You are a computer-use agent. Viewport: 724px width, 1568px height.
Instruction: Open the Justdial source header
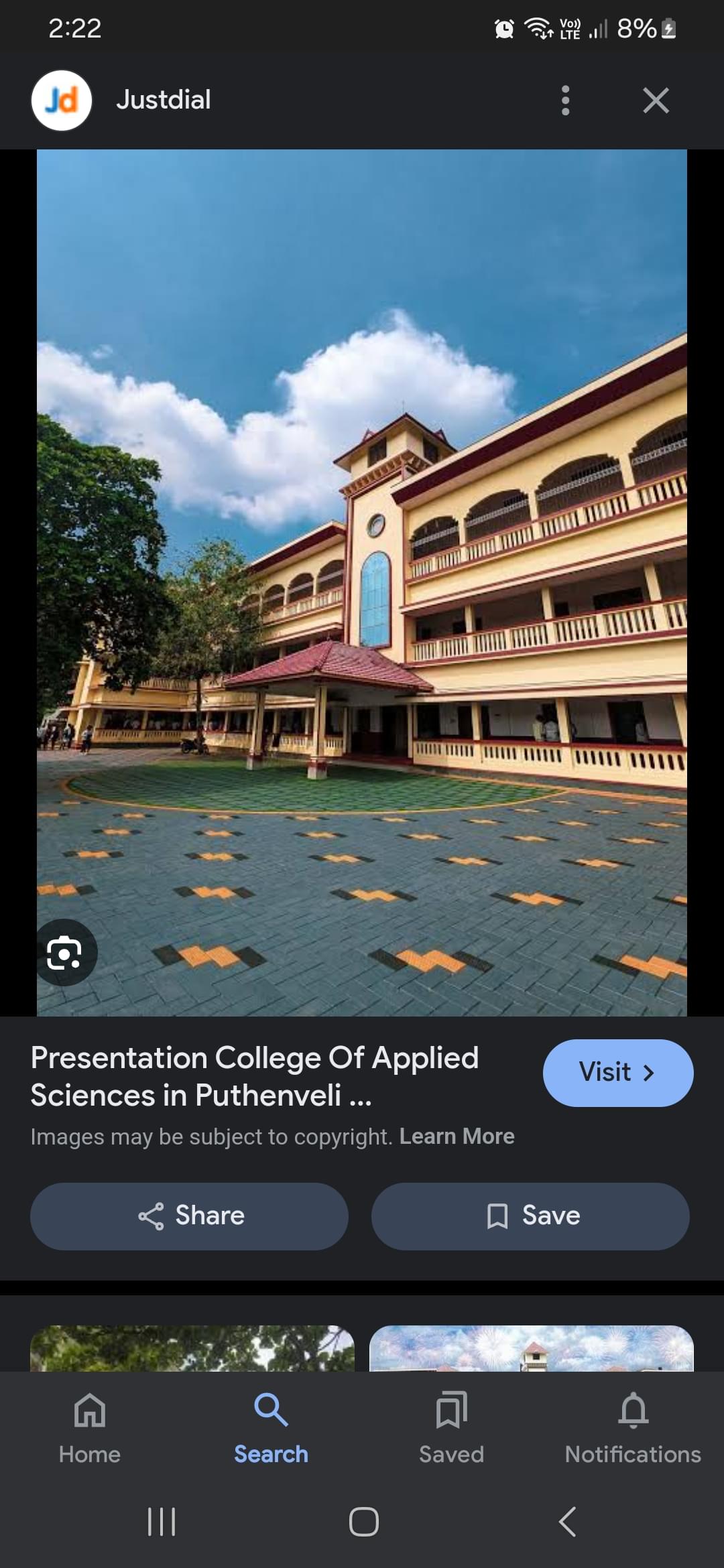(x=164, y=101)
